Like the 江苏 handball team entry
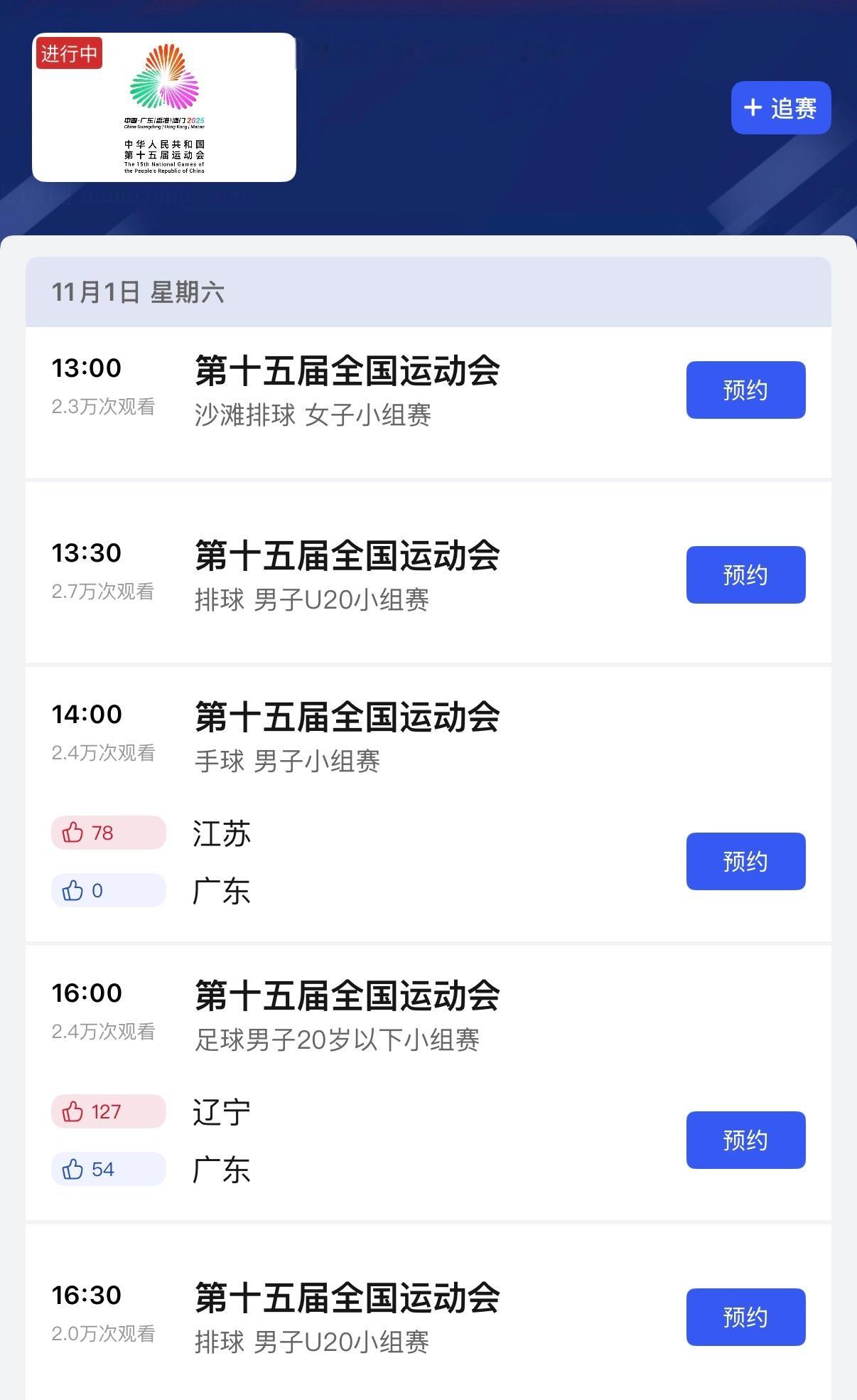 click(x=107, y=833)
